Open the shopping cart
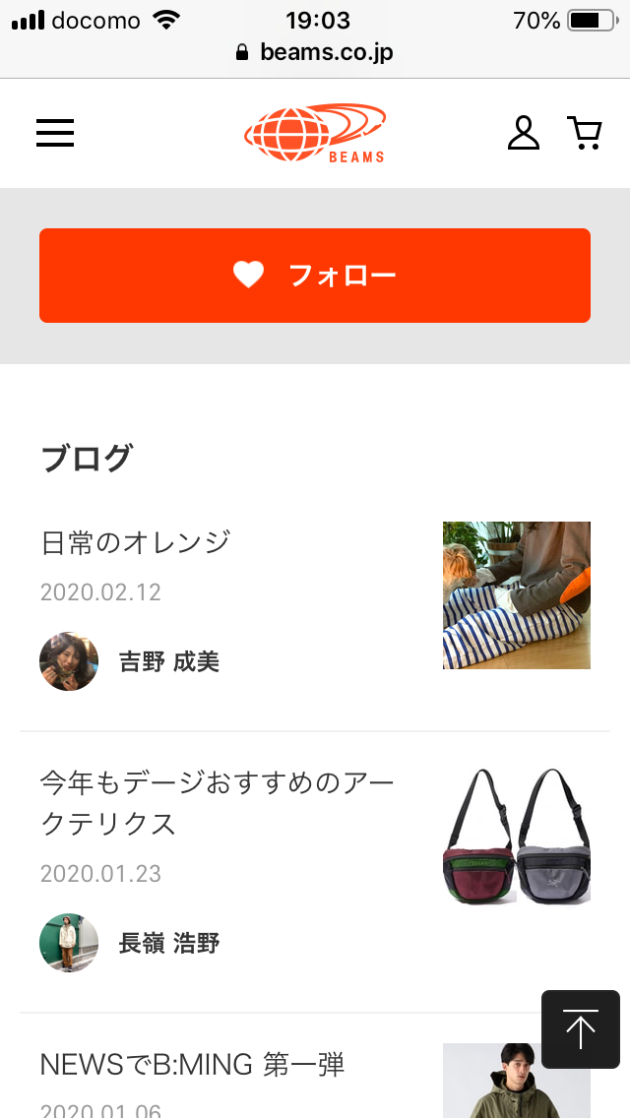Image resolution: width=630 pixels, height=1118 pixels. 585,133
